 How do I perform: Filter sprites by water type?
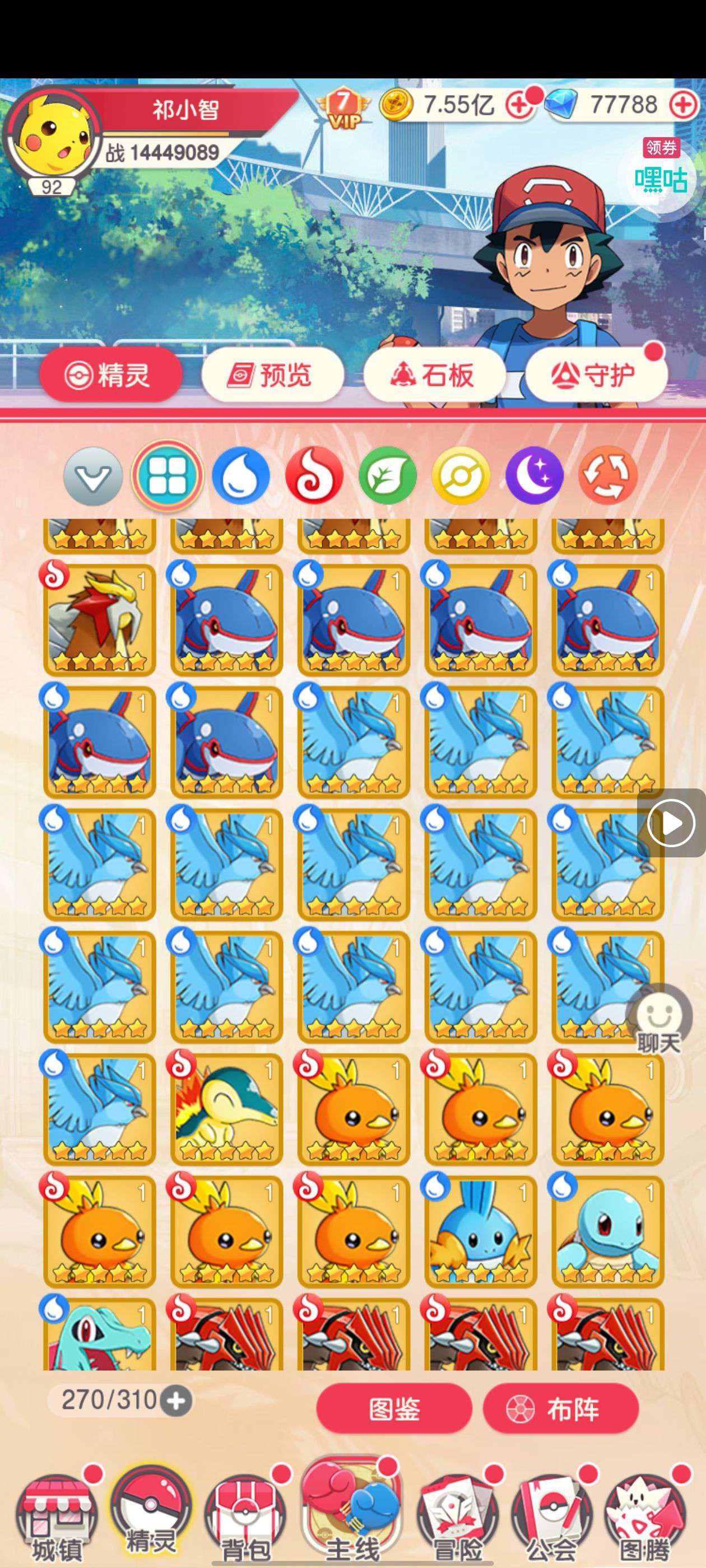[x=240, y=476]
